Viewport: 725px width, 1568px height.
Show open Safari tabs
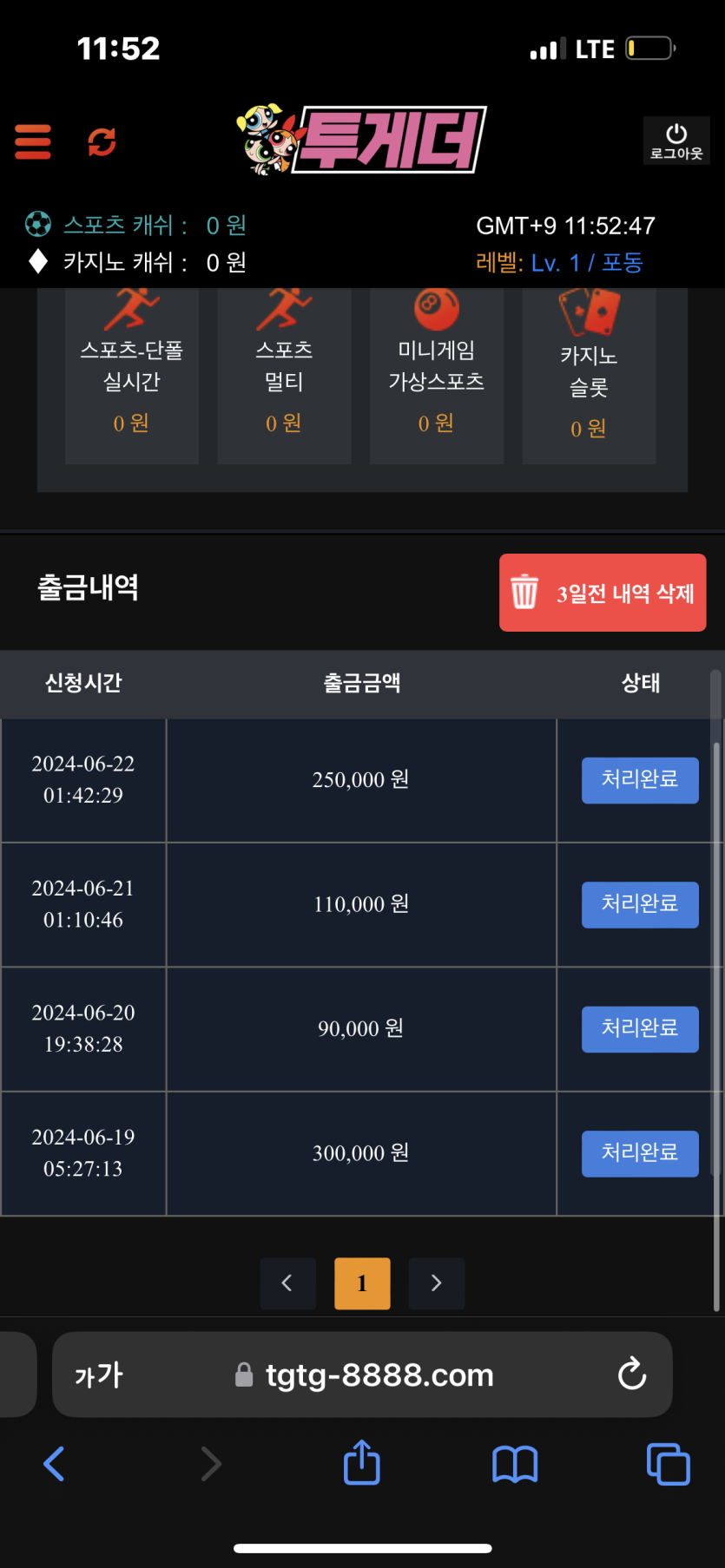point(668,1464)
